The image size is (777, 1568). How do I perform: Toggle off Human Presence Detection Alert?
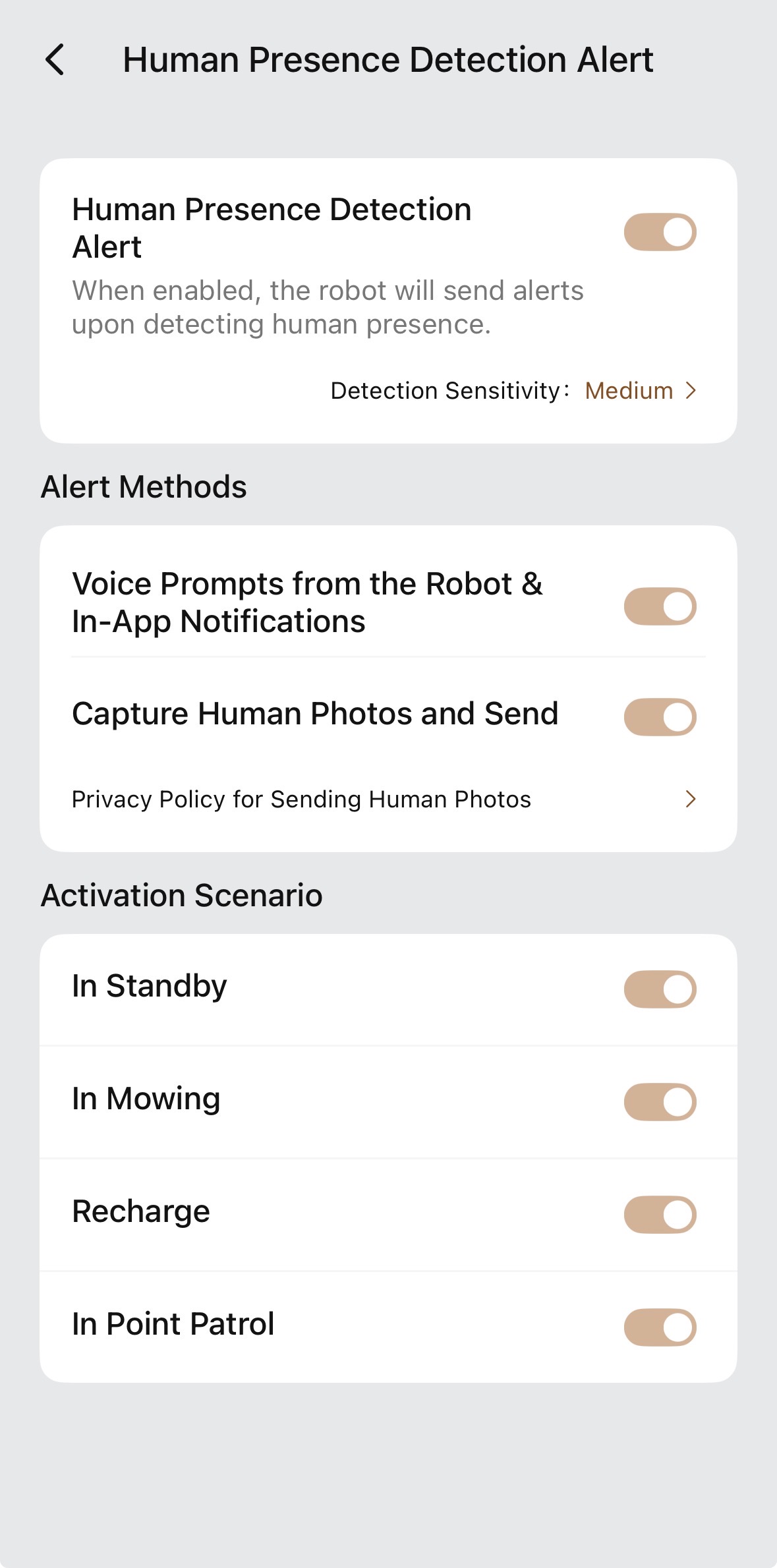point(660,232)
